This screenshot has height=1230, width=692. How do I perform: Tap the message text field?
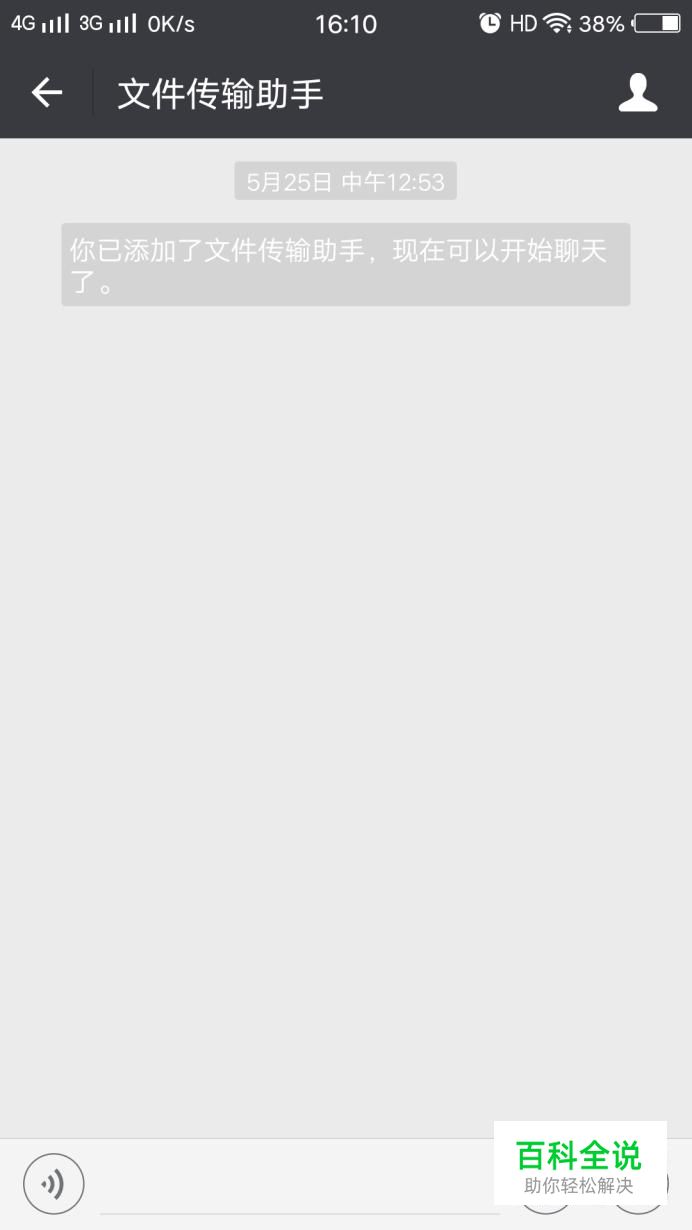click(x=300, y=1186)
